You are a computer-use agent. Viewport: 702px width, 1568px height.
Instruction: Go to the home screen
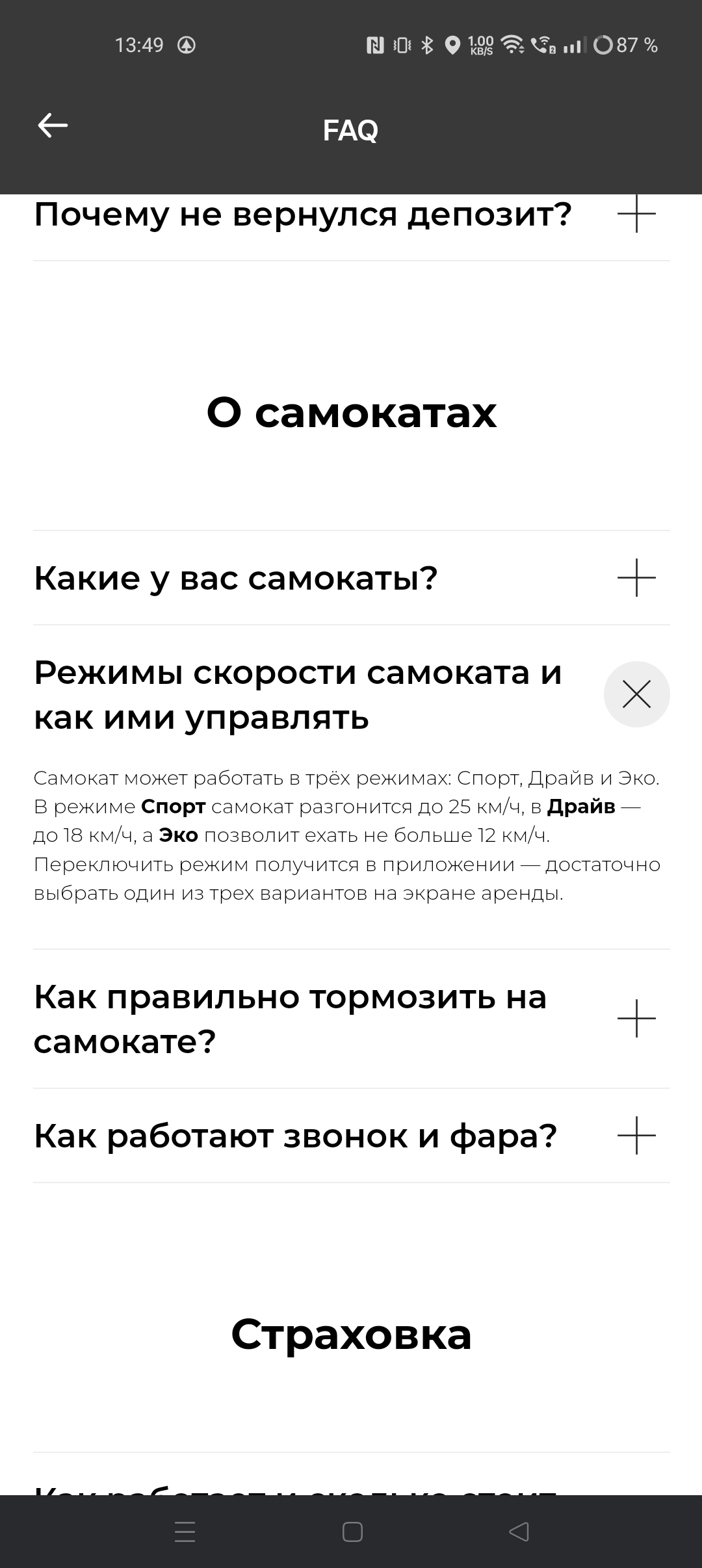click(x=352, y=1532)
